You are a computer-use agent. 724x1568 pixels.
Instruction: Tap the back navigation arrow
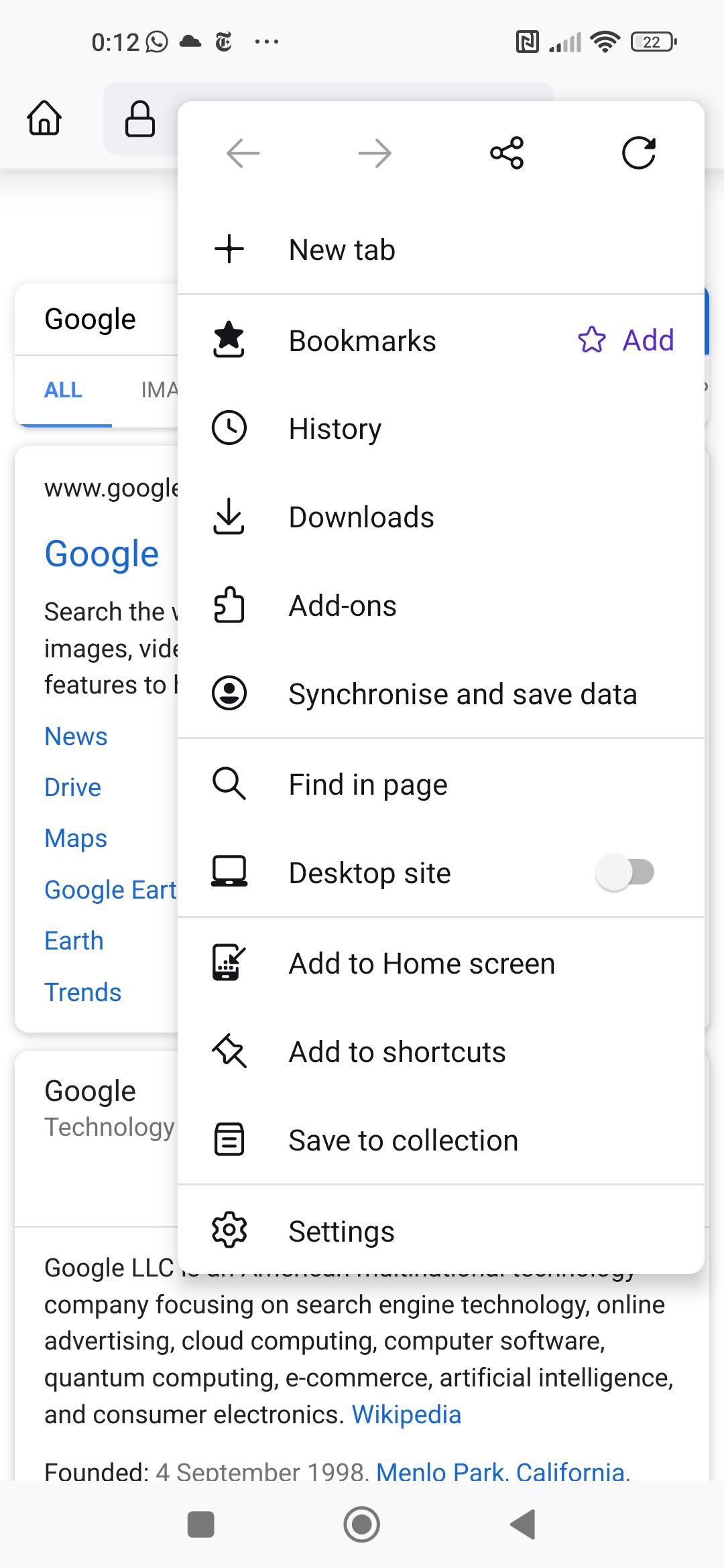243,153
